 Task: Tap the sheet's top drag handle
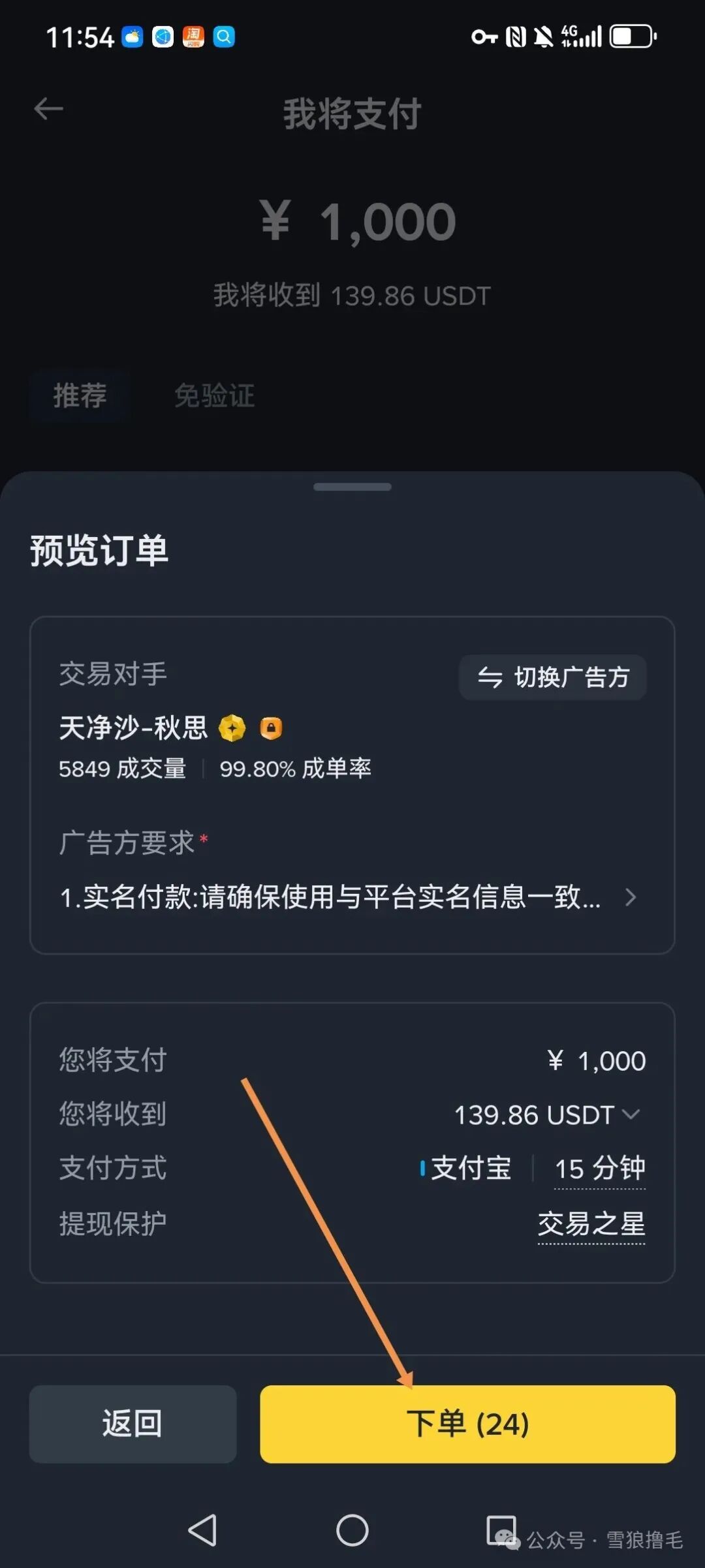click(352, 487)
